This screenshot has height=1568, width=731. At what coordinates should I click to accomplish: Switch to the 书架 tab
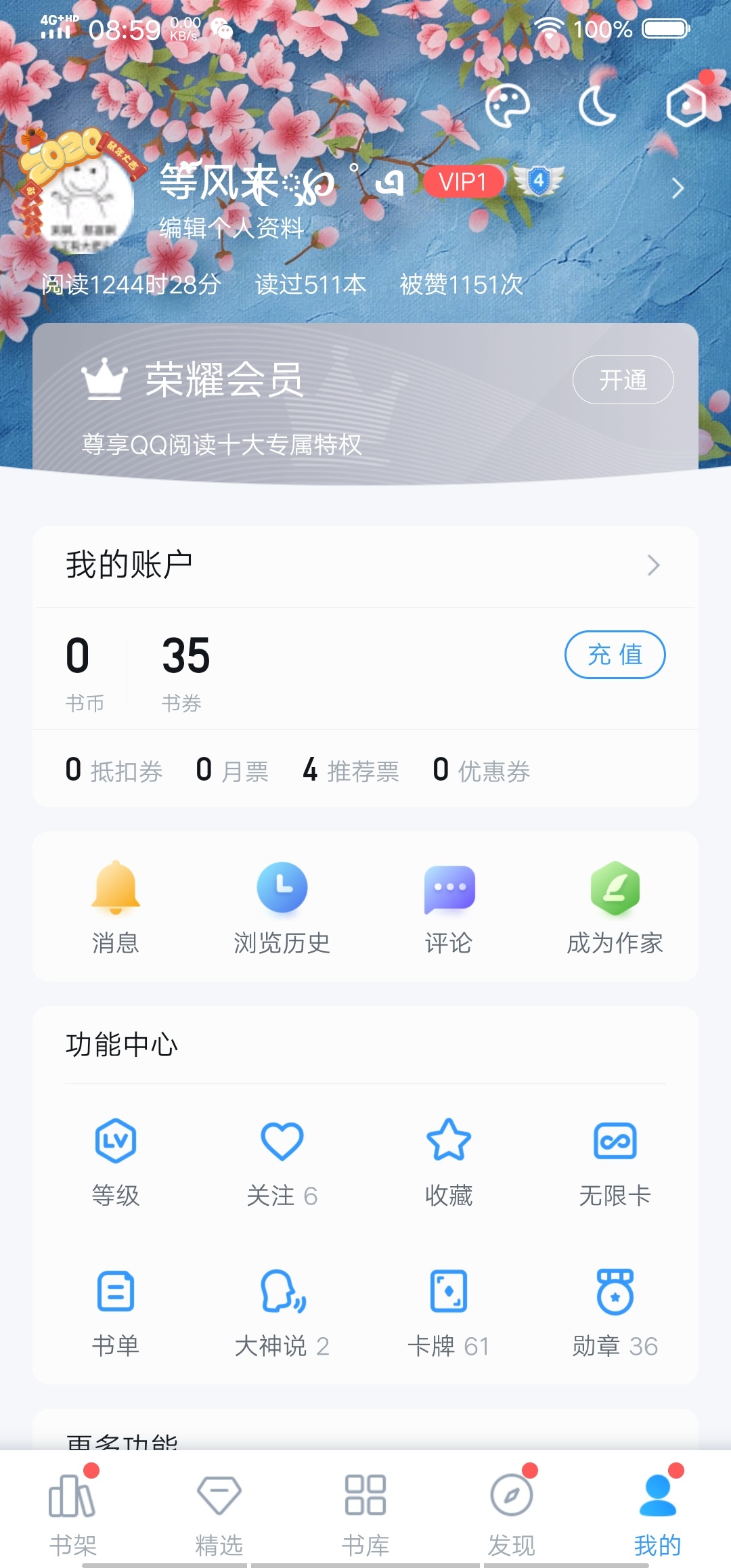(73, 1515)
